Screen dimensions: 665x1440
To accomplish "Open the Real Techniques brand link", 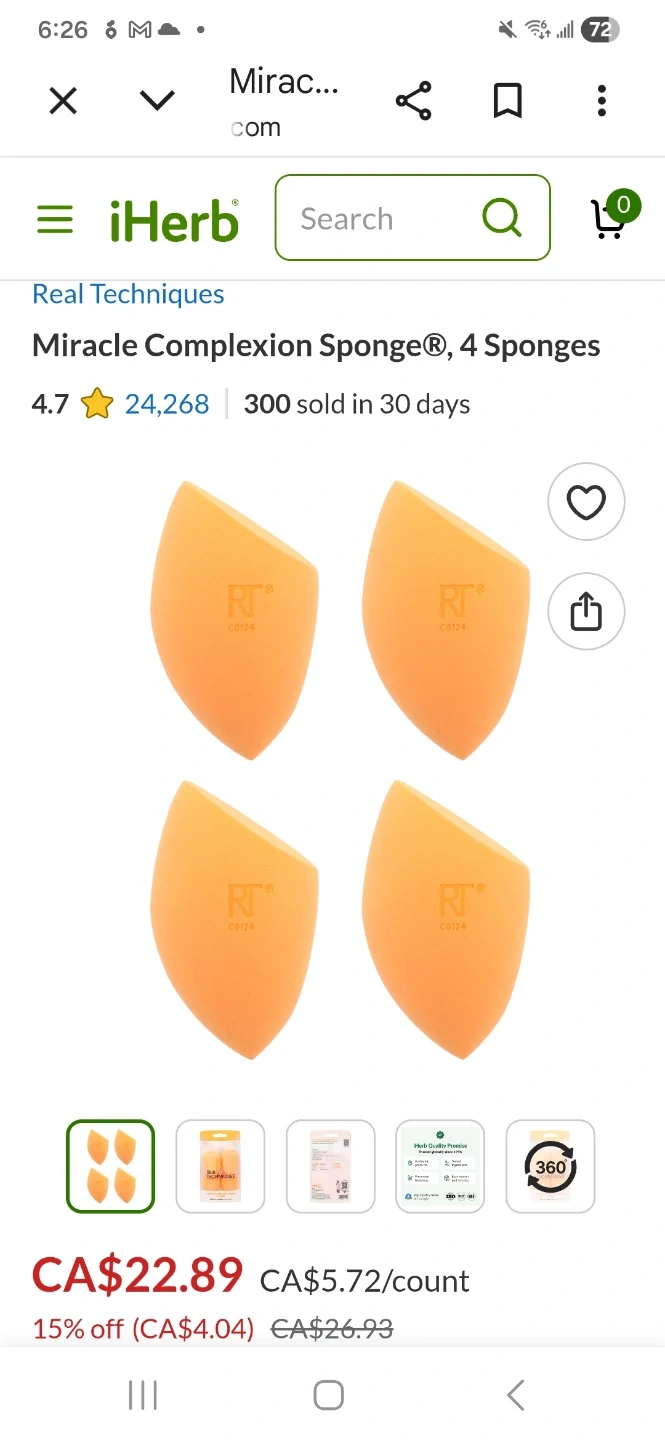I will pyautogui.click(x=128, y=294).
